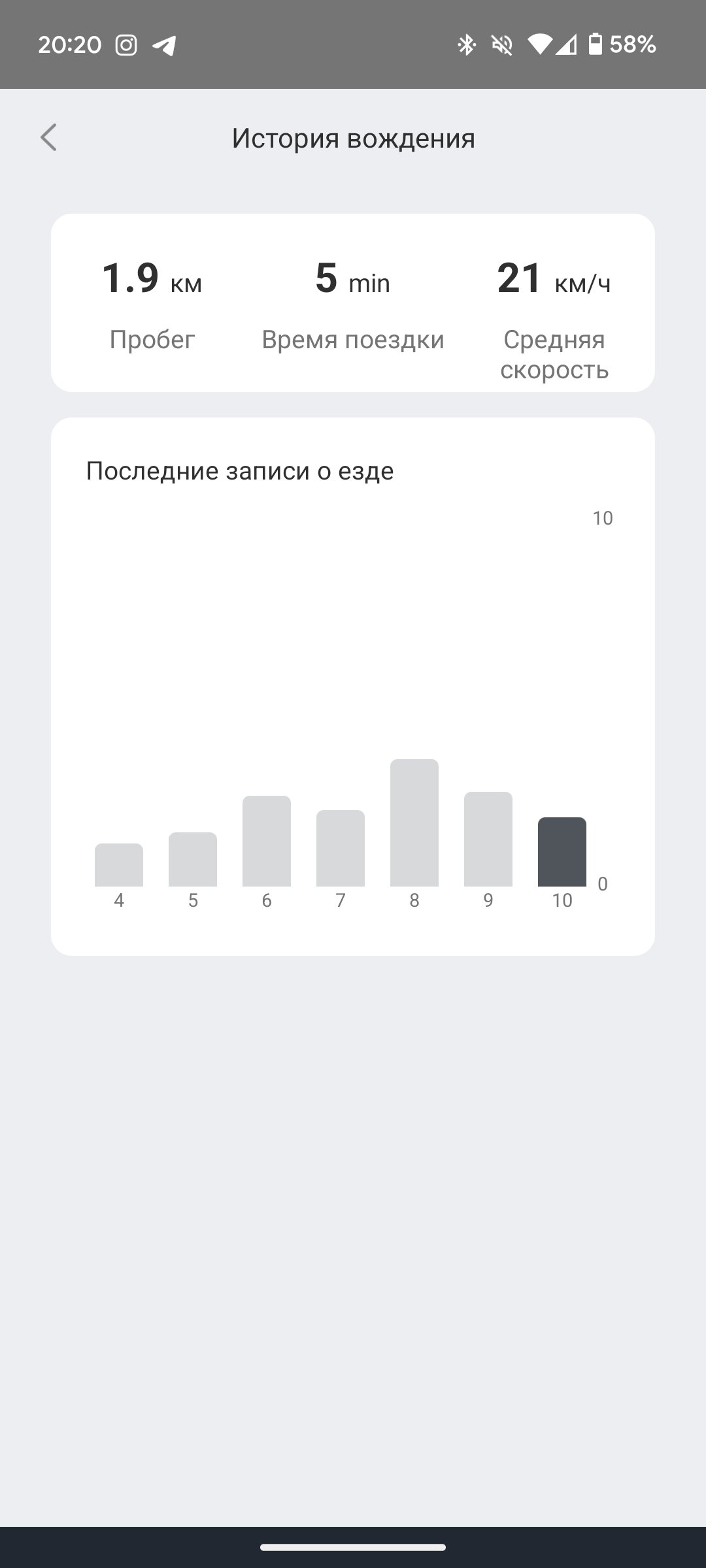Select the ride record bar labeled 6
Viewport: 706px width, 1568px height.
(267, 841)
